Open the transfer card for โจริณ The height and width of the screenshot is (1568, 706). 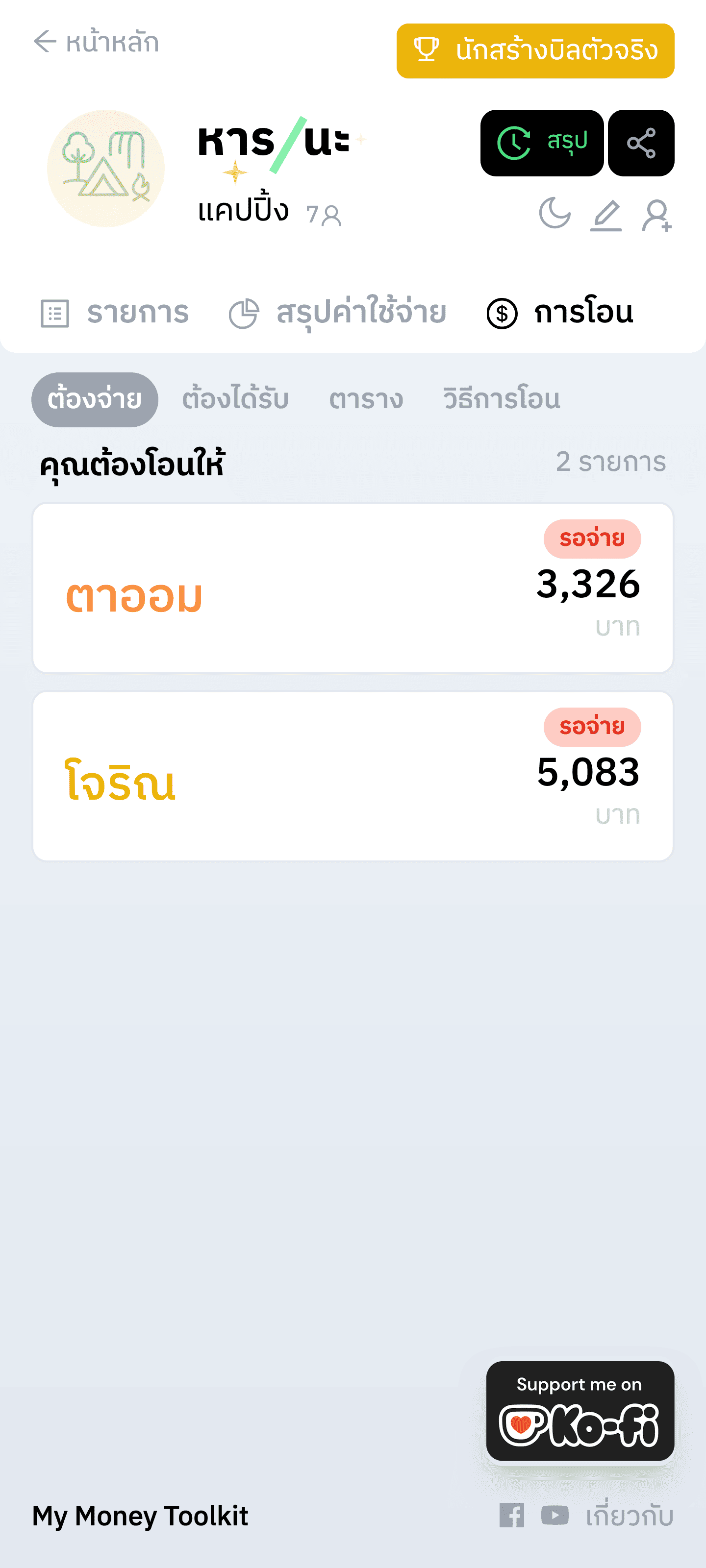(x=353, y=776)
